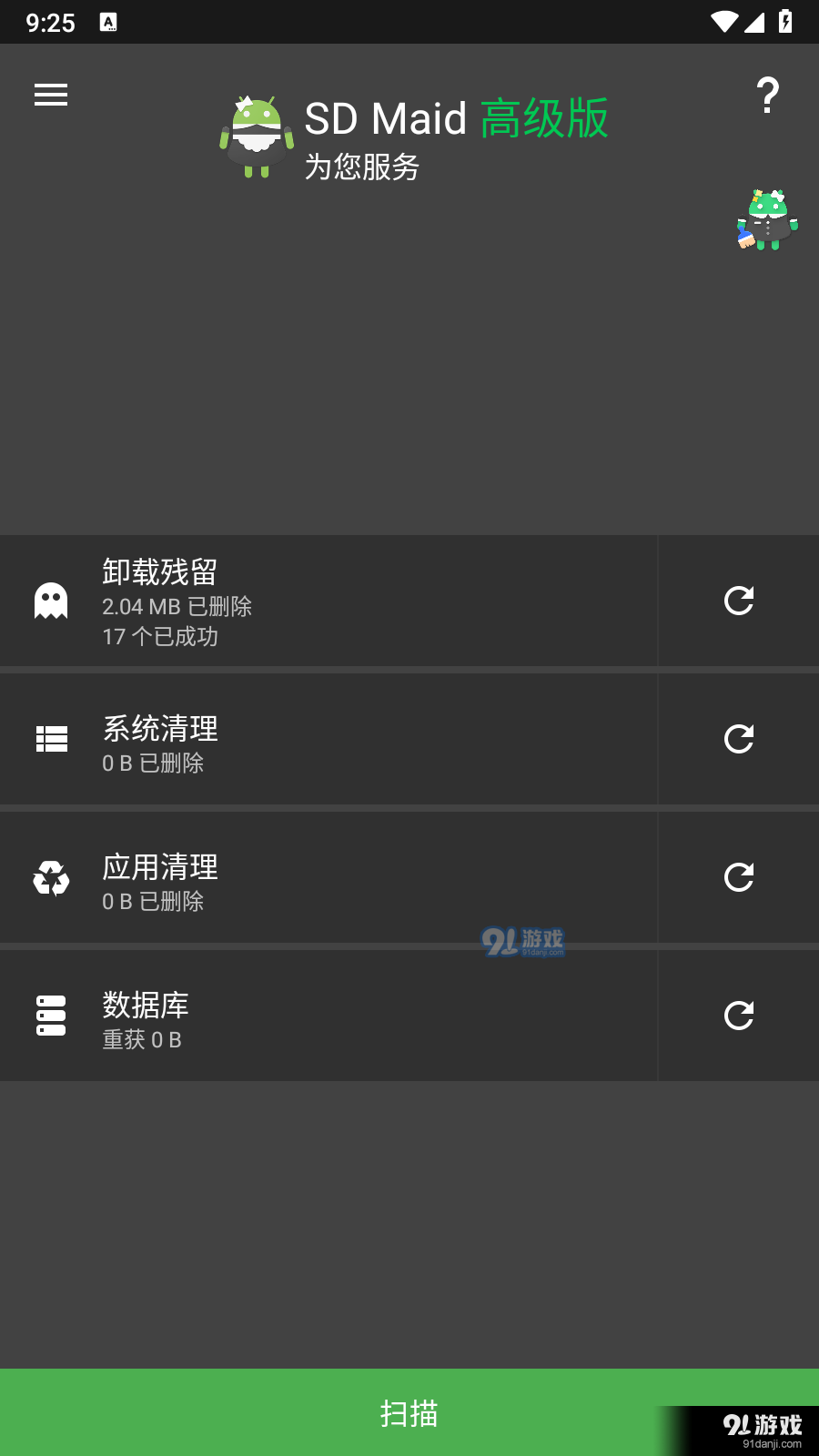
Task: Select the 卸载残留 (CorpseFinder) ghost icon
Action: click(x=50, y=601)
